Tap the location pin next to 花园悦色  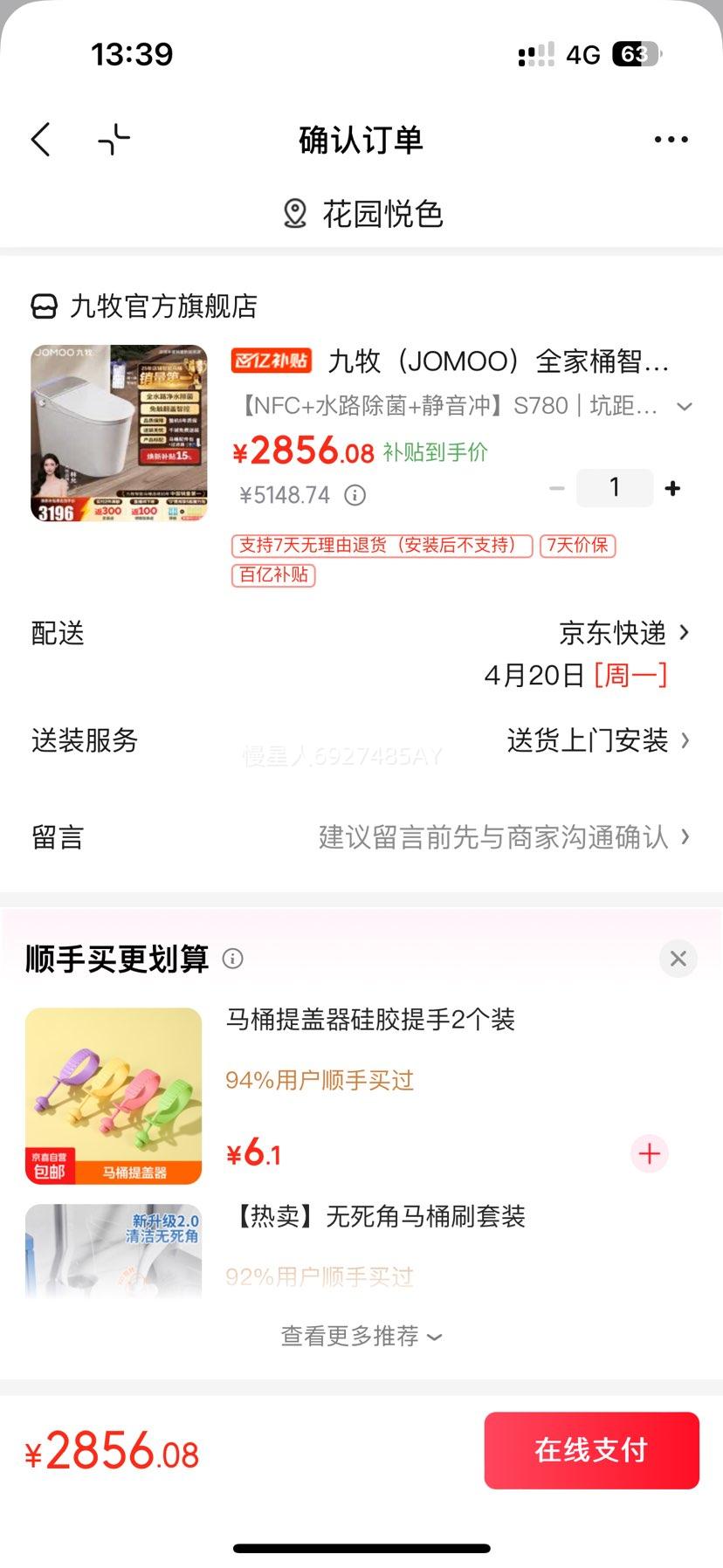click(x=295, y=212)
